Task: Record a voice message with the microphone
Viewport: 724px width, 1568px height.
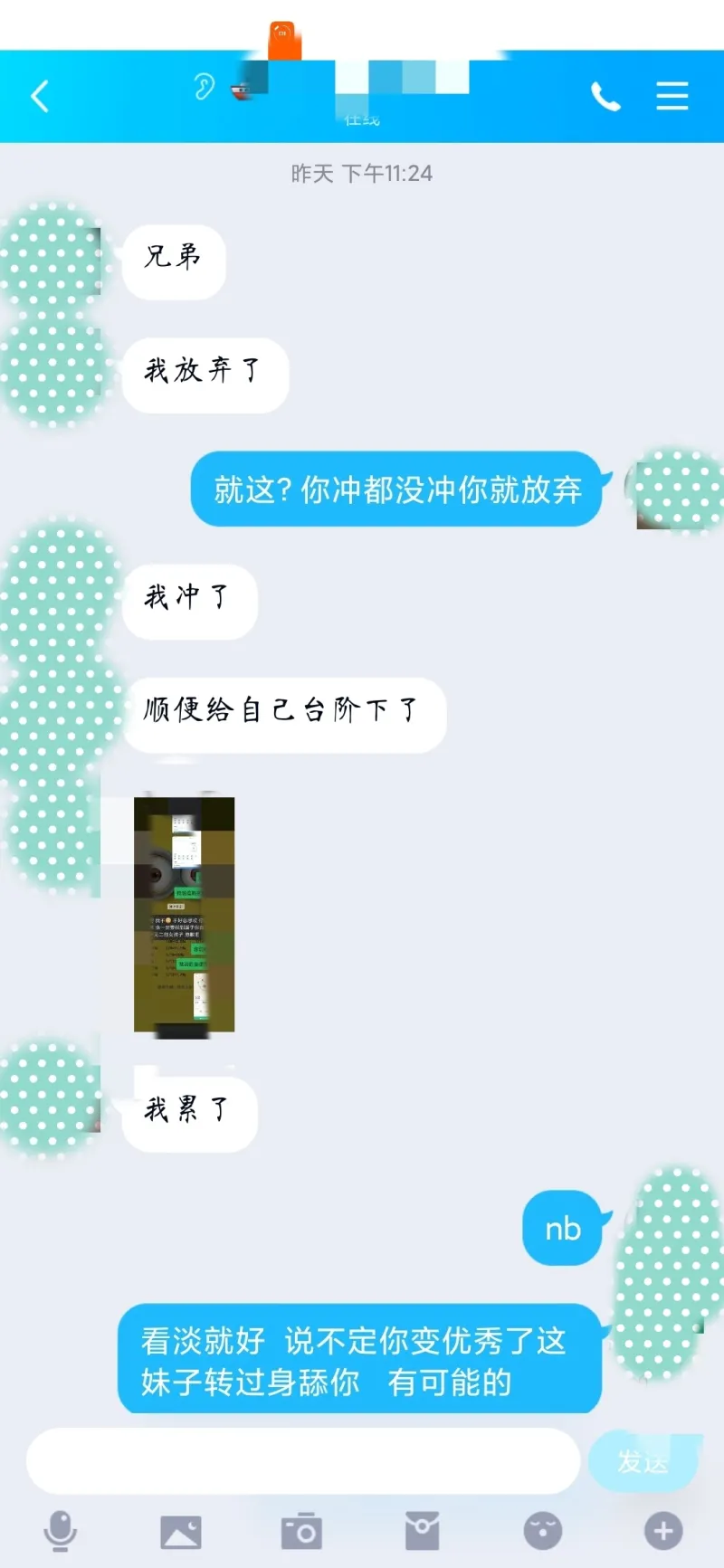Action: tap(61, 1531)
